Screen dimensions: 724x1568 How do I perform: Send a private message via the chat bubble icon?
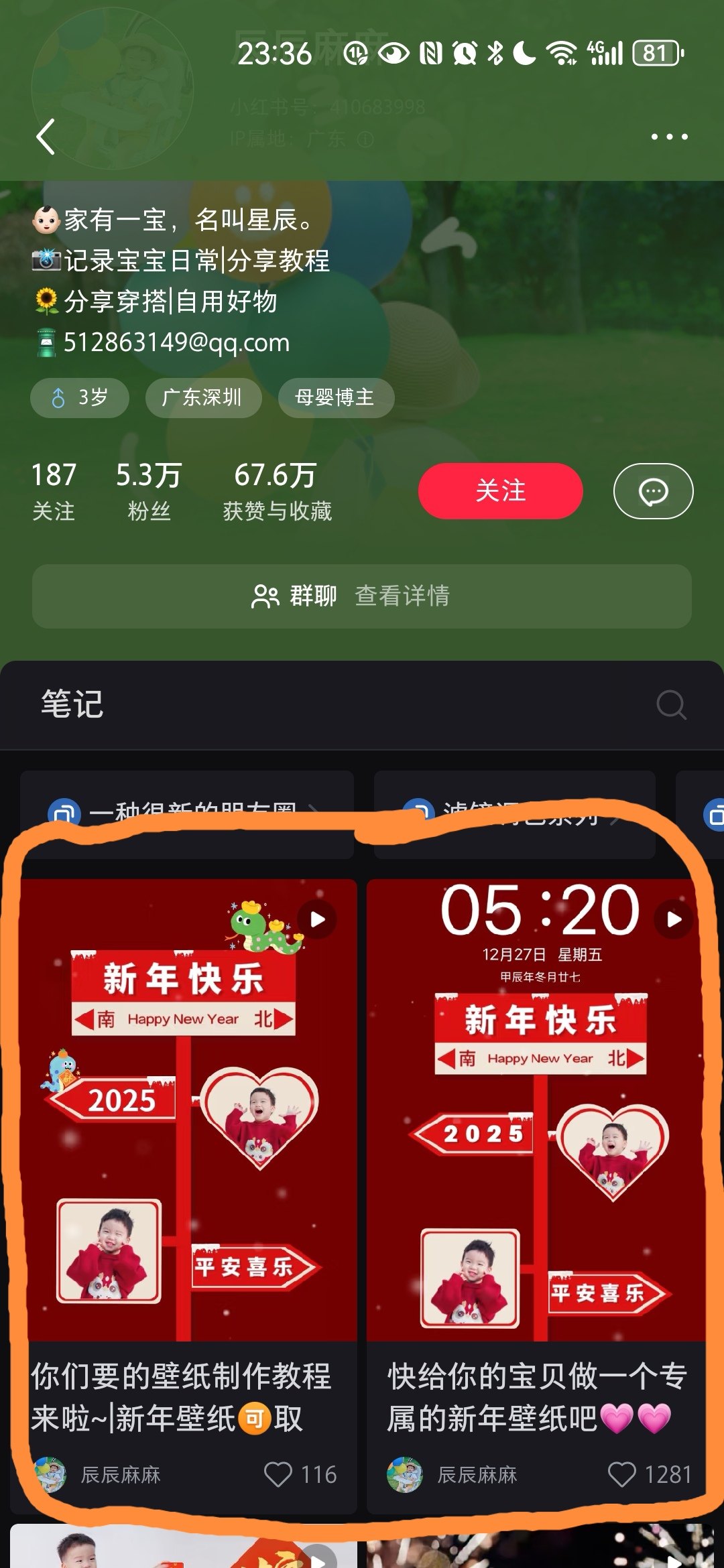click(x=653, y=491)
